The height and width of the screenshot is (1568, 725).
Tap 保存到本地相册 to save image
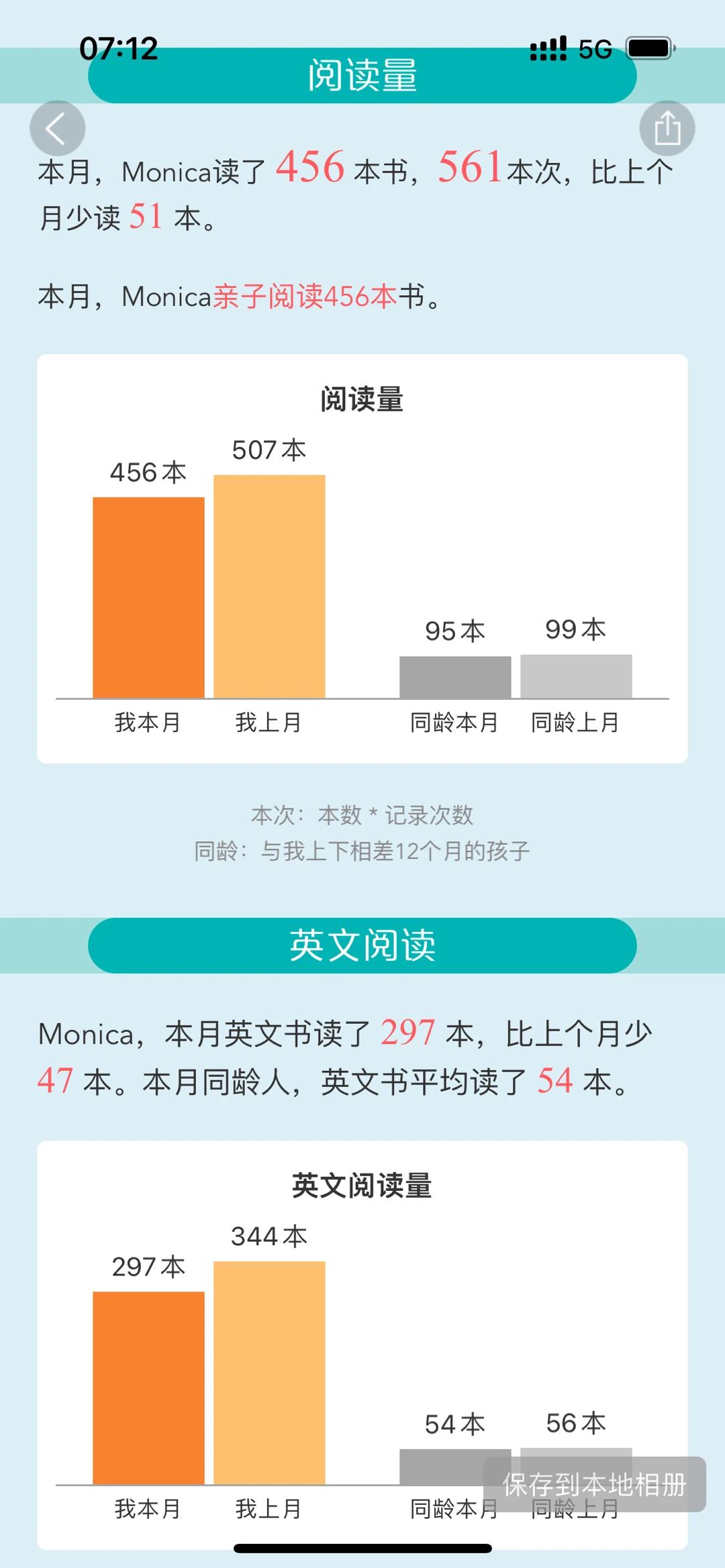point(595,1484)
